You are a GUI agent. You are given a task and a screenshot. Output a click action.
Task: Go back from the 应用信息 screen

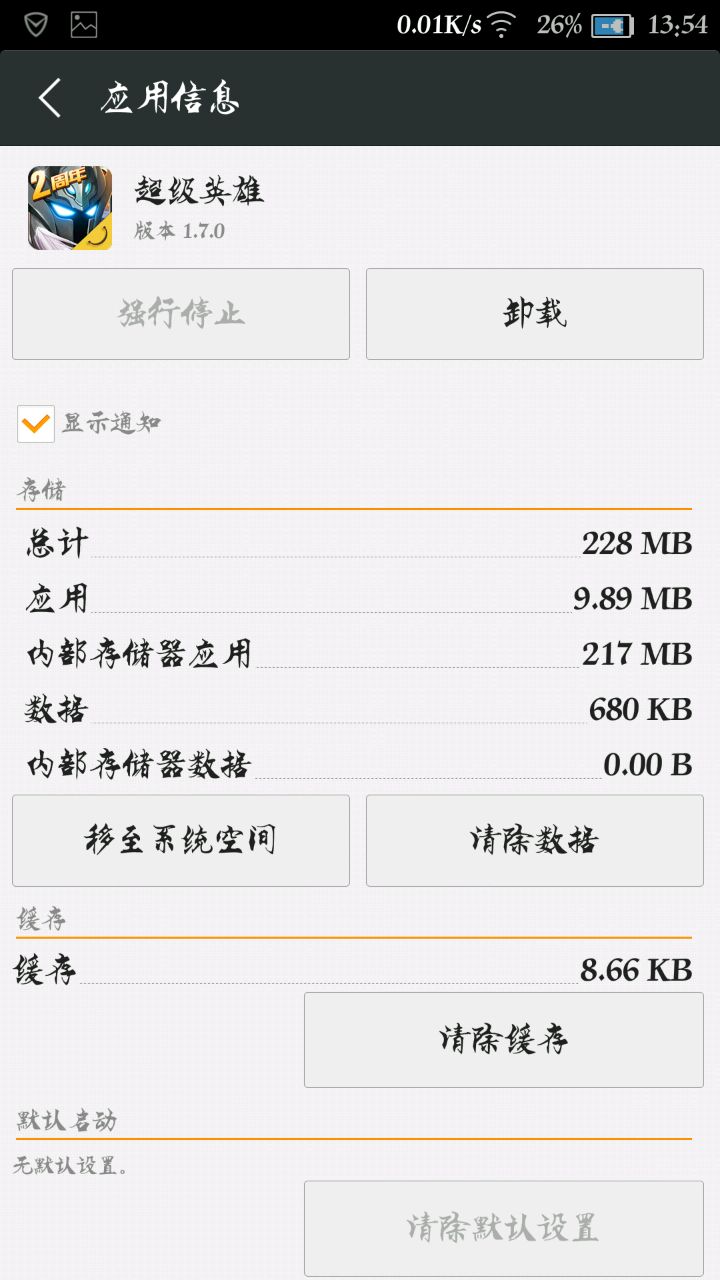click(x=50, y=99)
